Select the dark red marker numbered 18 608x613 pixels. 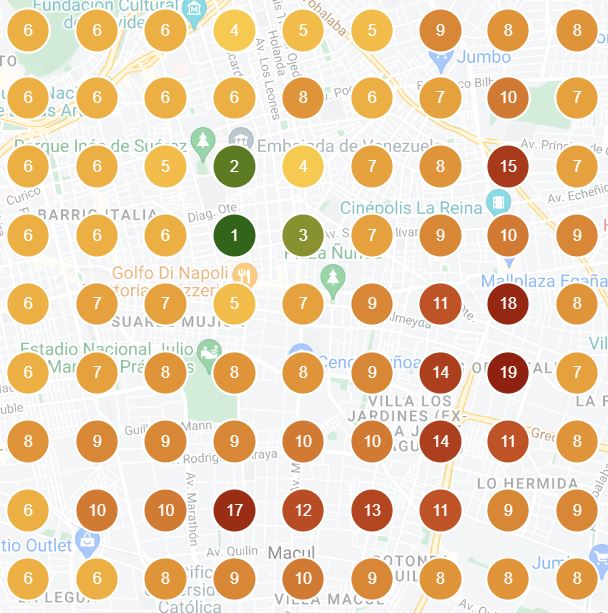click(x=508, y=304)
